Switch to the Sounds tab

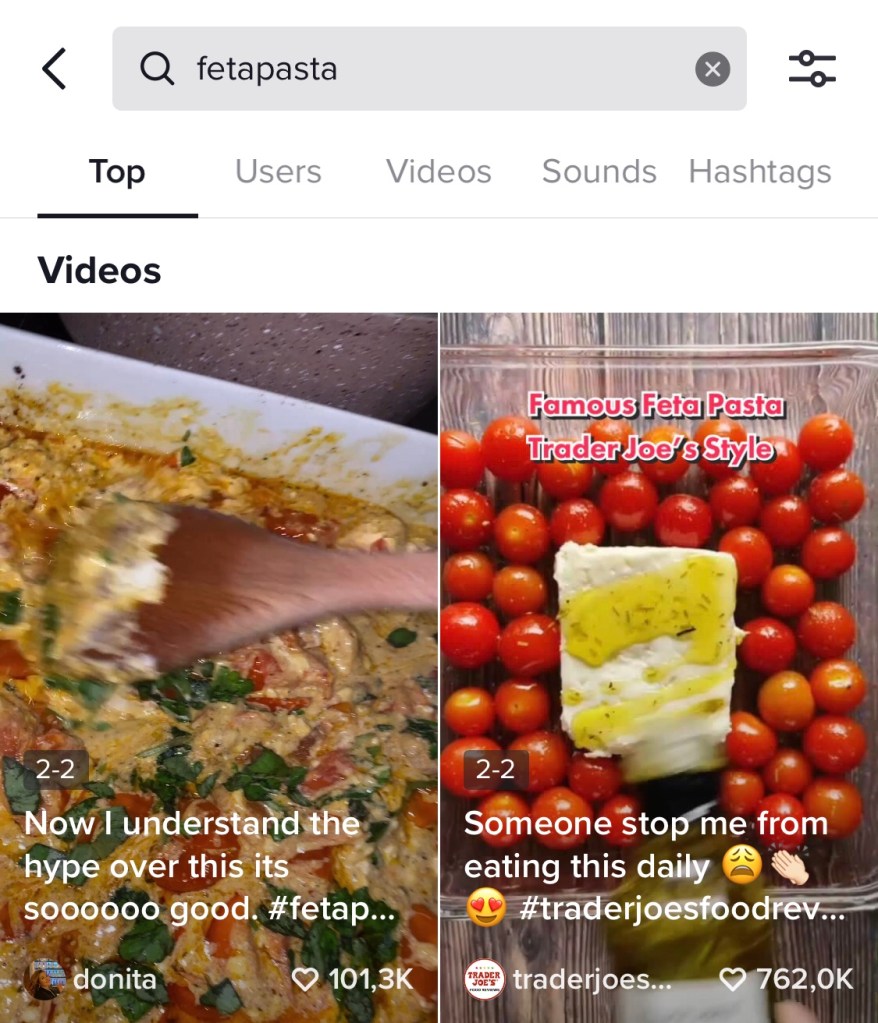599,172
